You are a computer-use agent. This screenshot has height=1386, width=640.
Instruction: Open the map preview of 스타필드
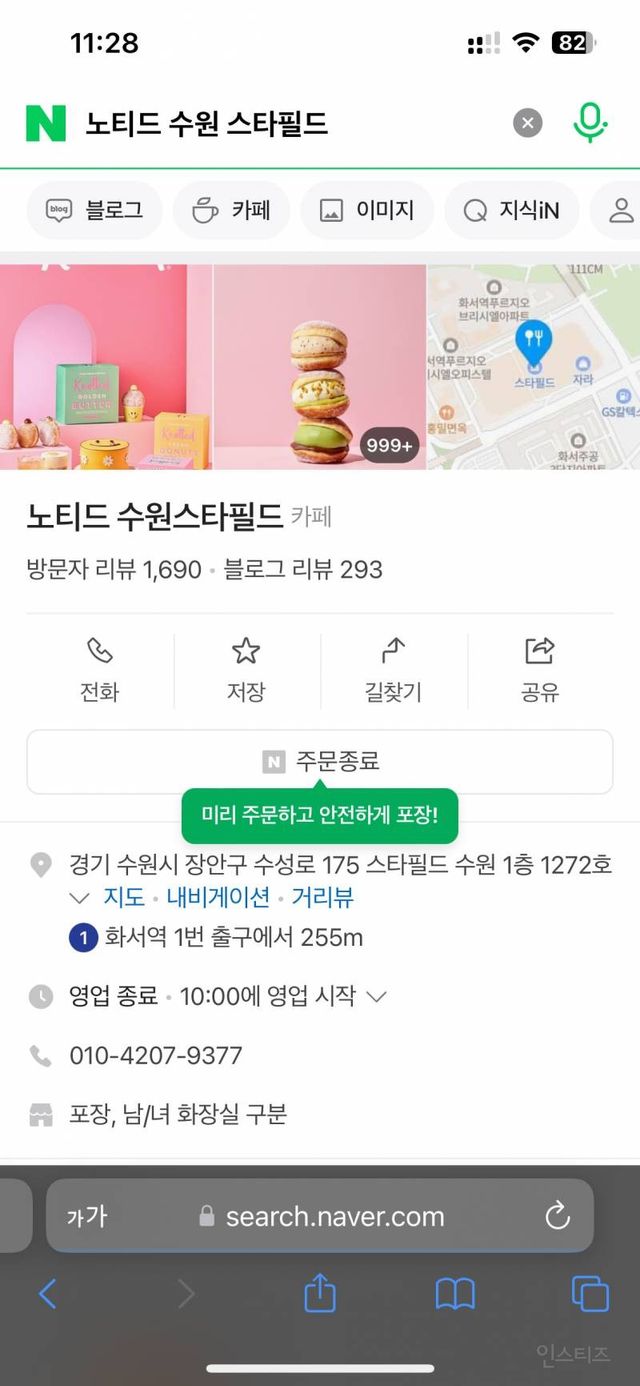(x=533, y=366)
